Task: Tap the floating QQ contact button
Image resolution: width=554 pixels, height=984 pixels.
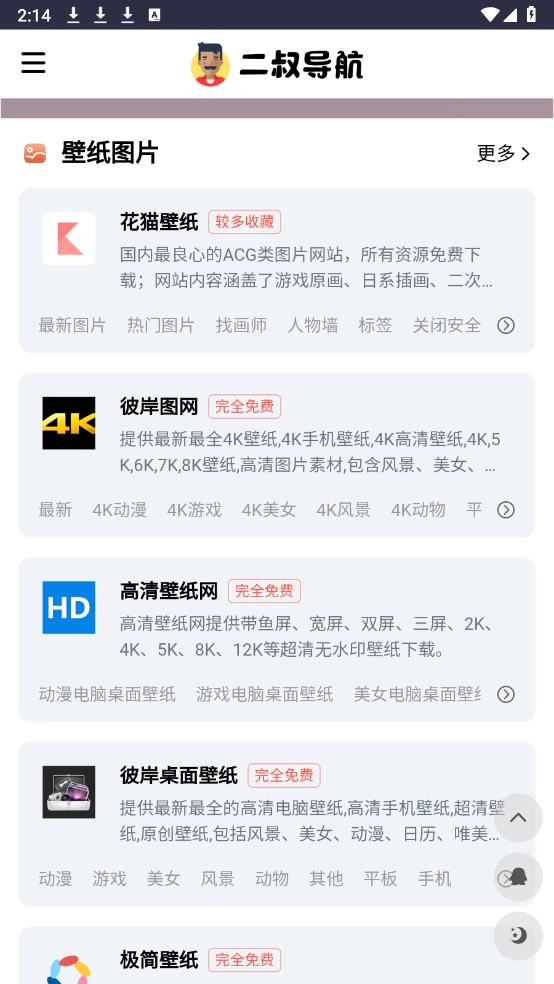Action: pyautogui.click(x=518, y=877)
